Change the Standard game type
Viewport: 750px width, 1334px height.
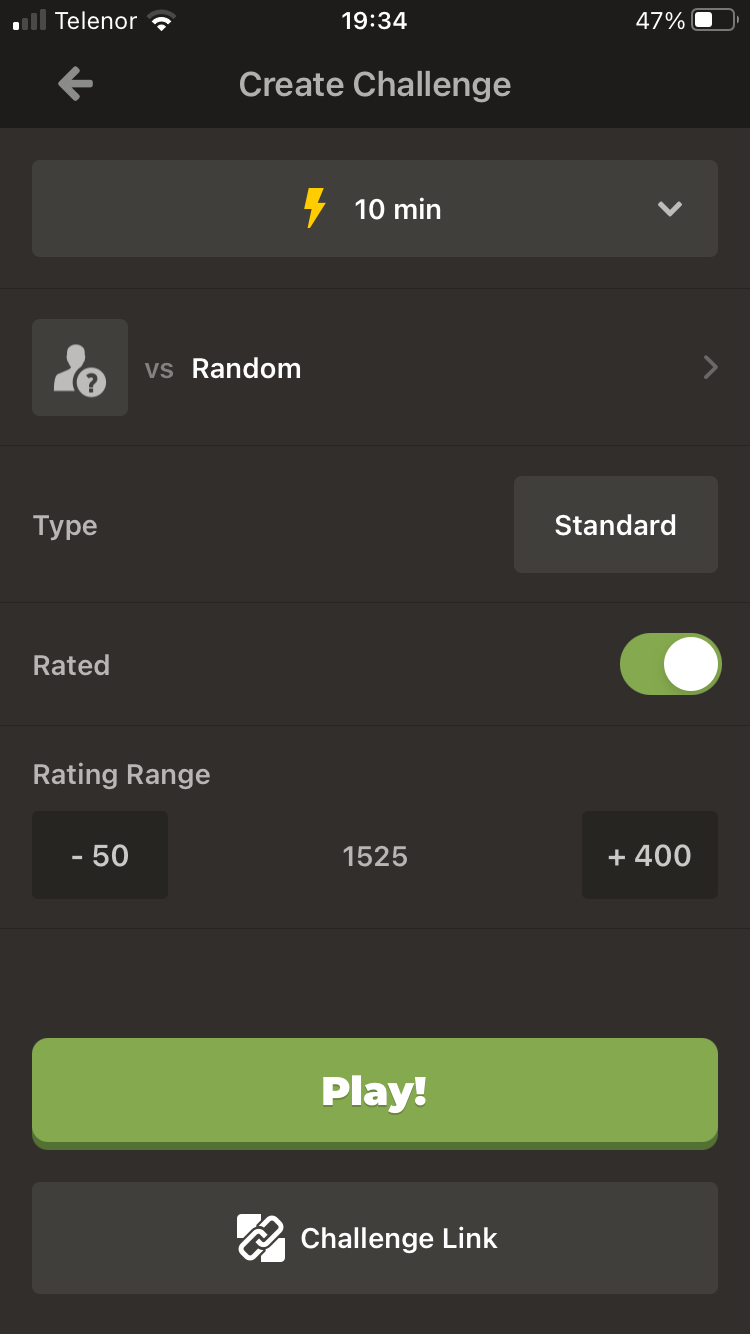(615, 525)
